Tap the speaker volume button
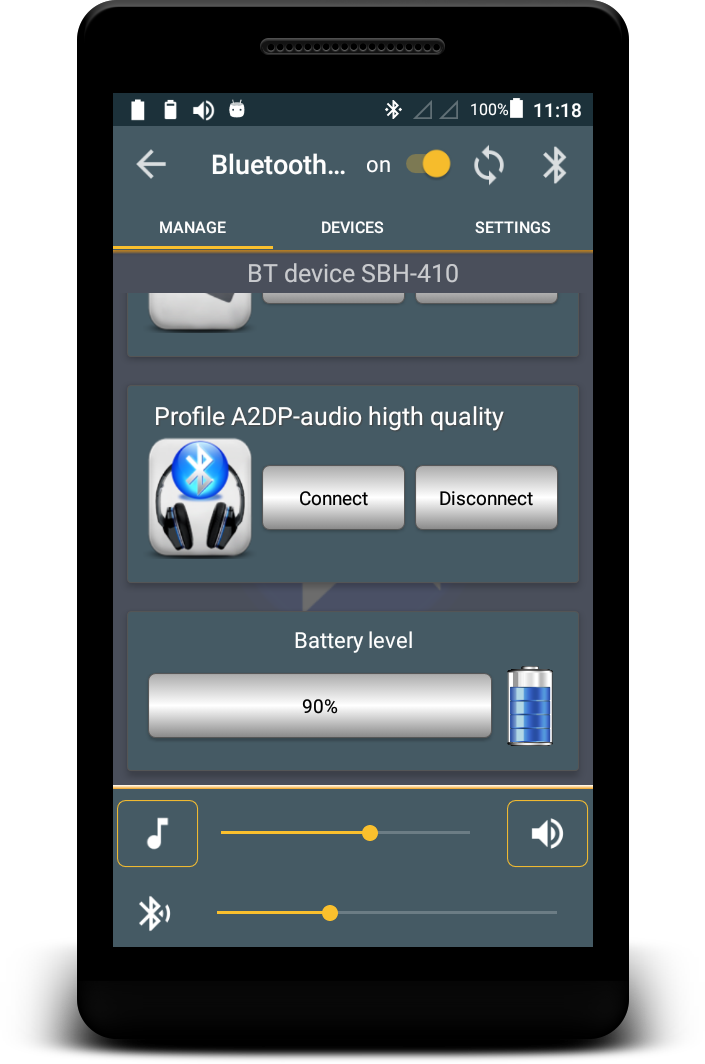This screenshot has height=1064, width=705. pos(547,833)
